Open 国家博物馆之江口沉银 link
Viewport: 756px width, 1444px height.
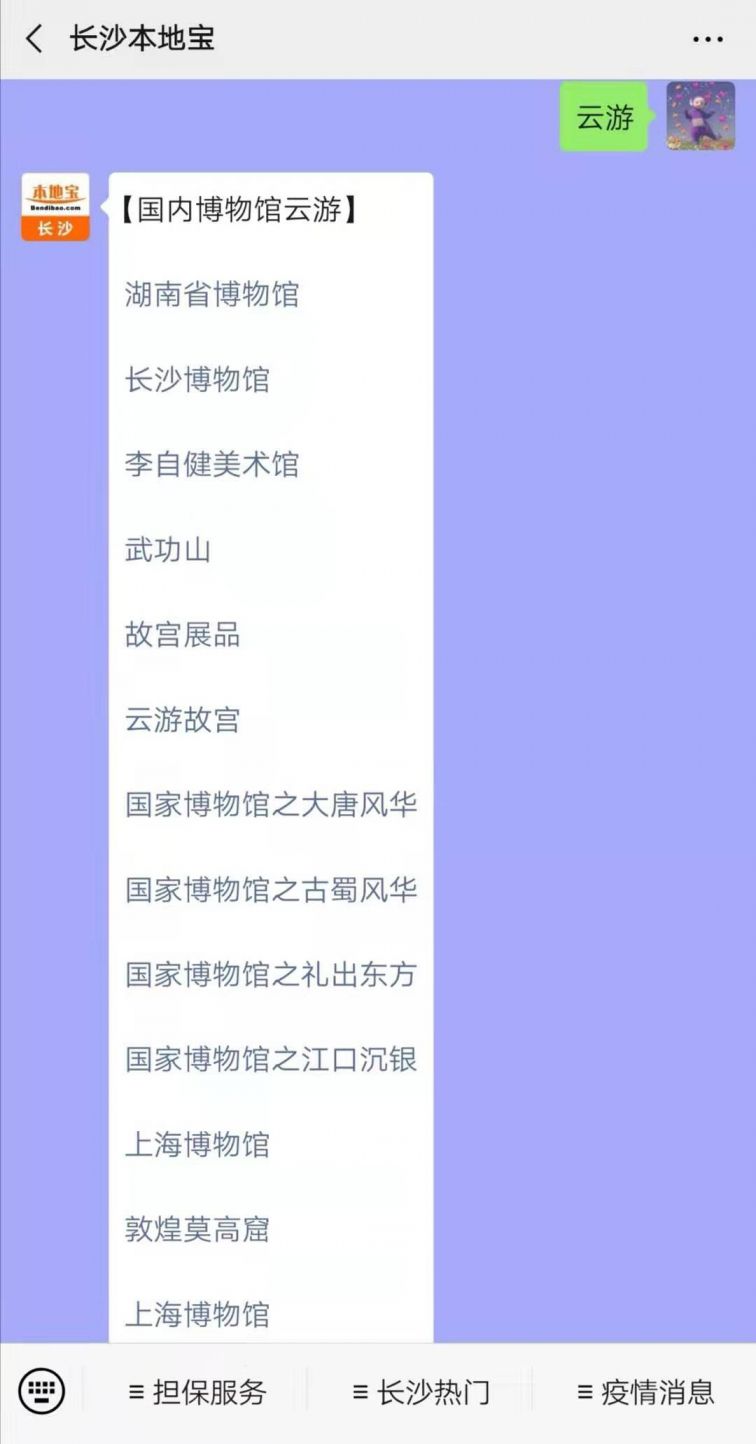tap(270, 1059)
